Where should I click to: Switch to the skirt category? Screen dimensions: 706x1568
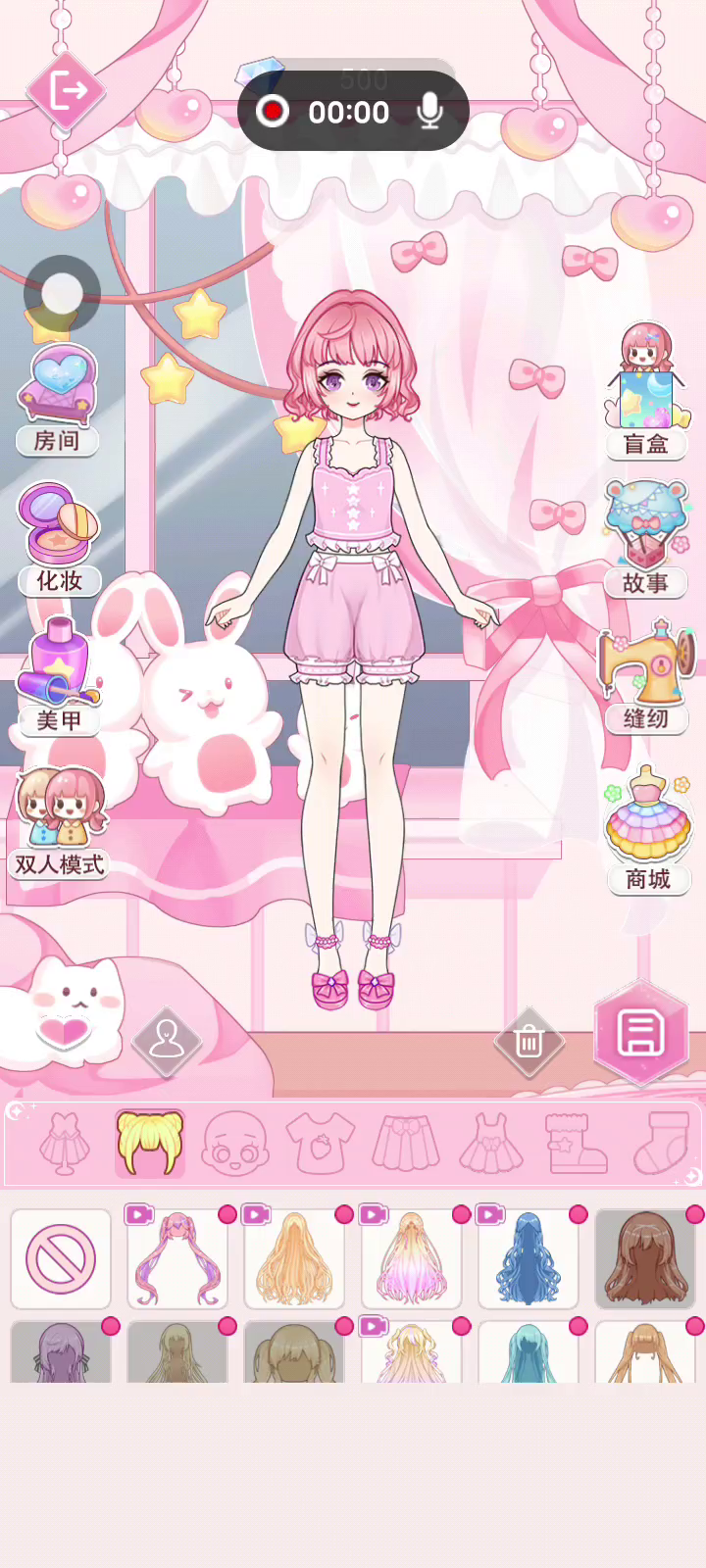point(404,1143)
